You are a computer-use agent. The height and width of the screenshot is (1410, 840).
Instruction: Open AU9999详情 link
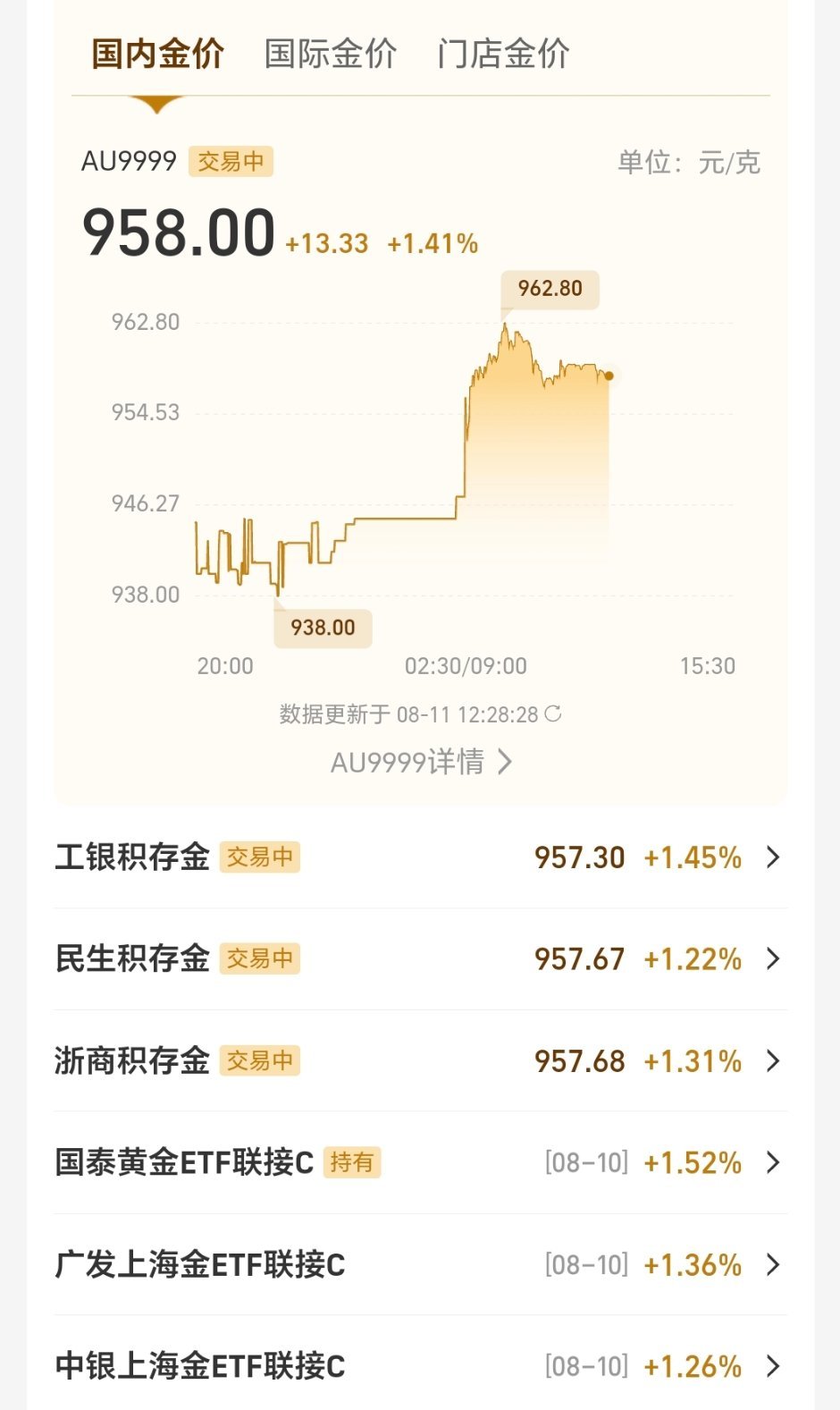421,762
